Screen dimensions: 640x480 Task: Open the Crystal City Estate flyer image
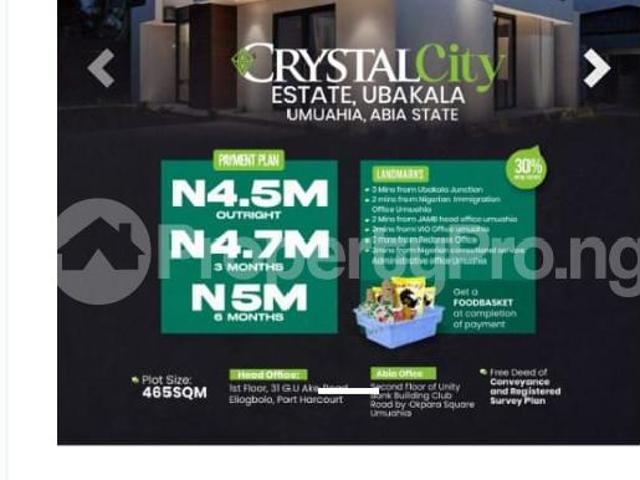tap(348, 250)
